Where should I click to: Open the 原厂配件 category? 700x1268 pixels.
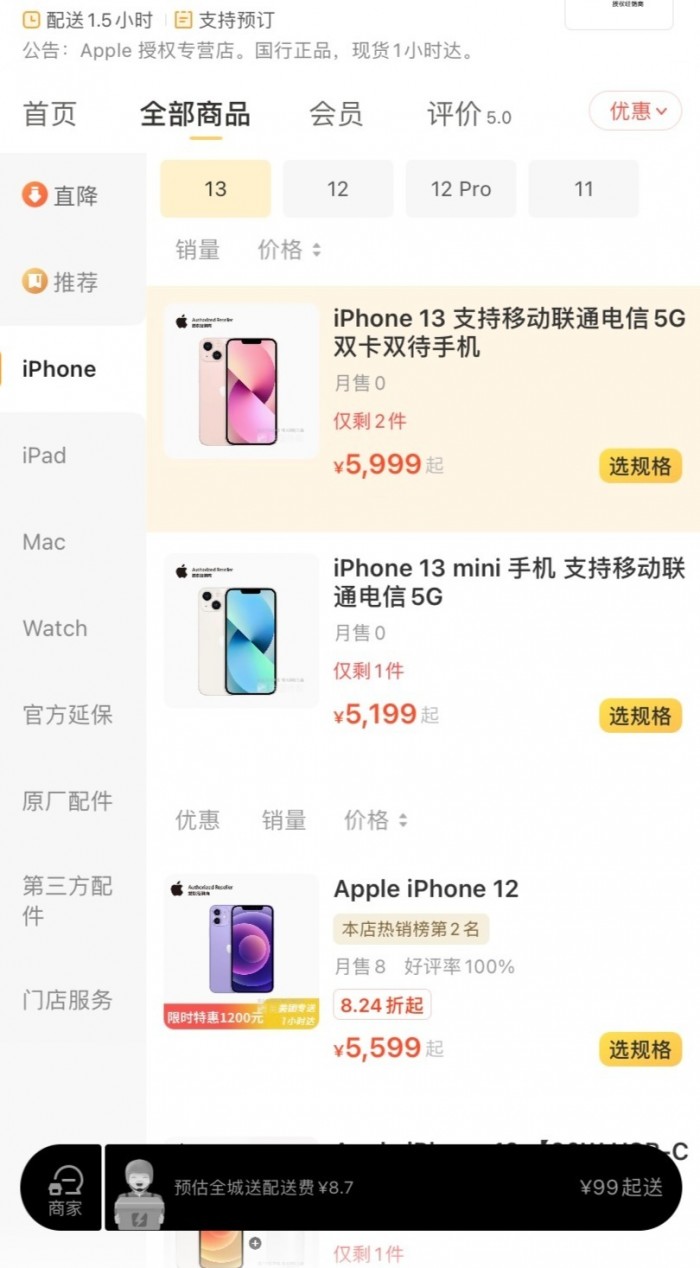pyautogui.click(x=67, y=800)
